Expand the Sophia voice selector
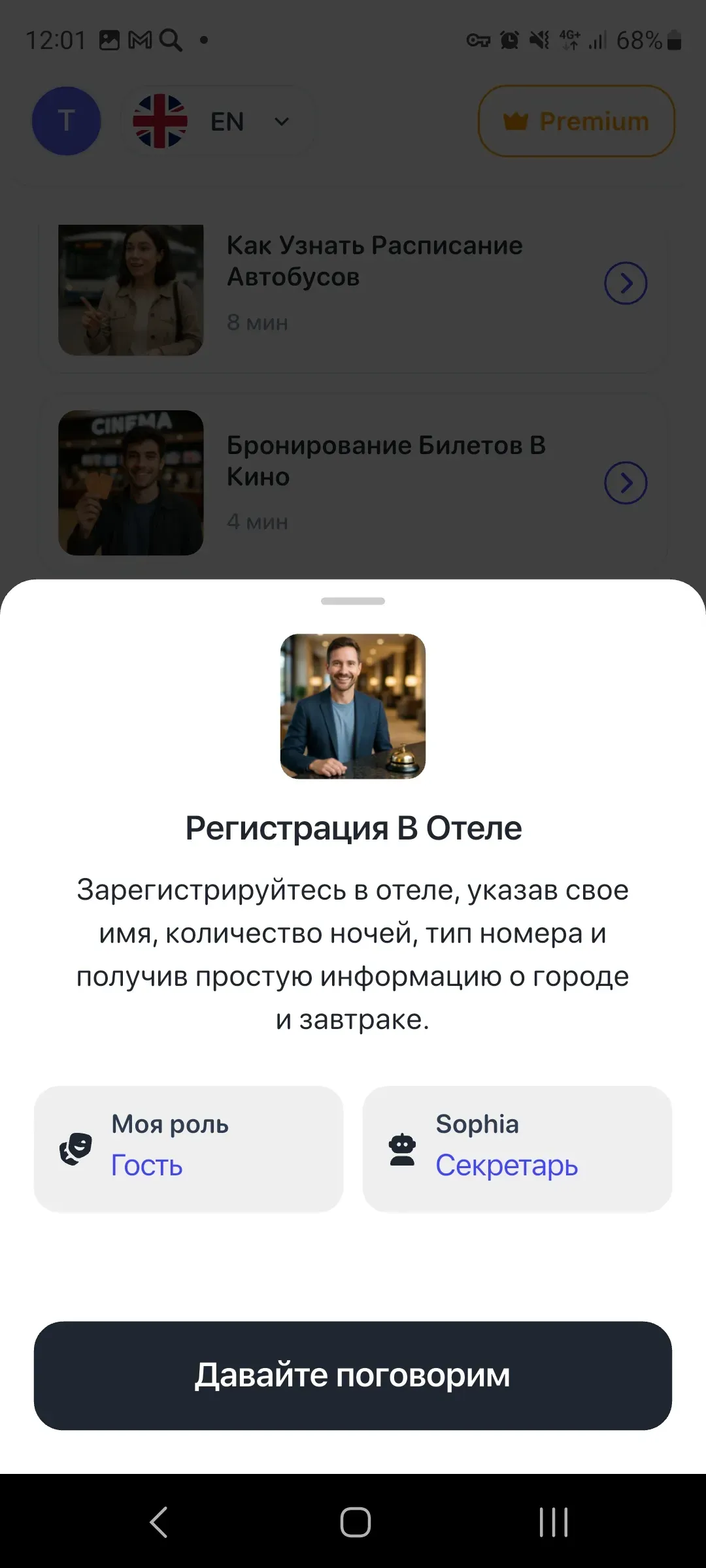Viewport: 706px width, 1568px height. pyautogui.click(x=517, y=1147)
